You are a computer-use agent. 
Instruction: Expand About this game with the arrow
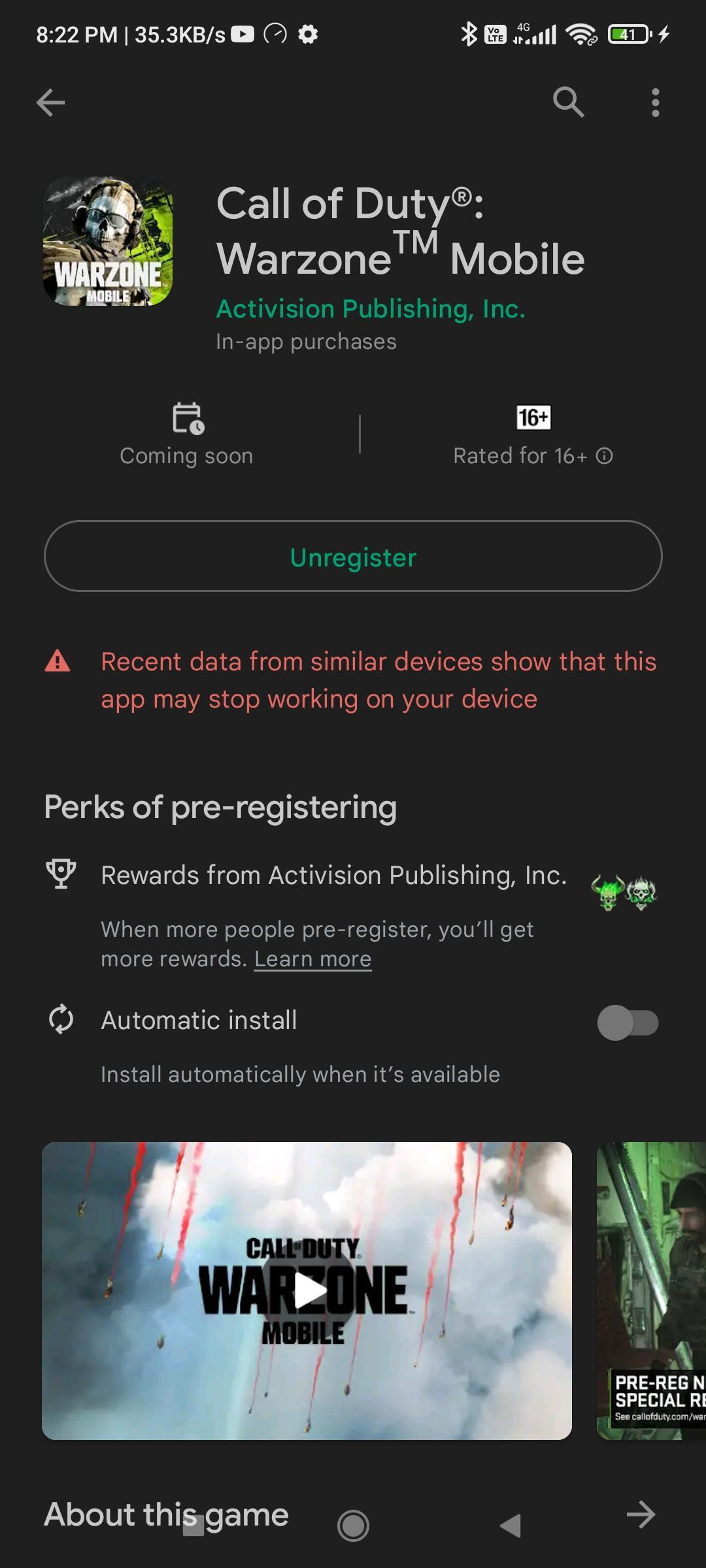click(641, 1514)
